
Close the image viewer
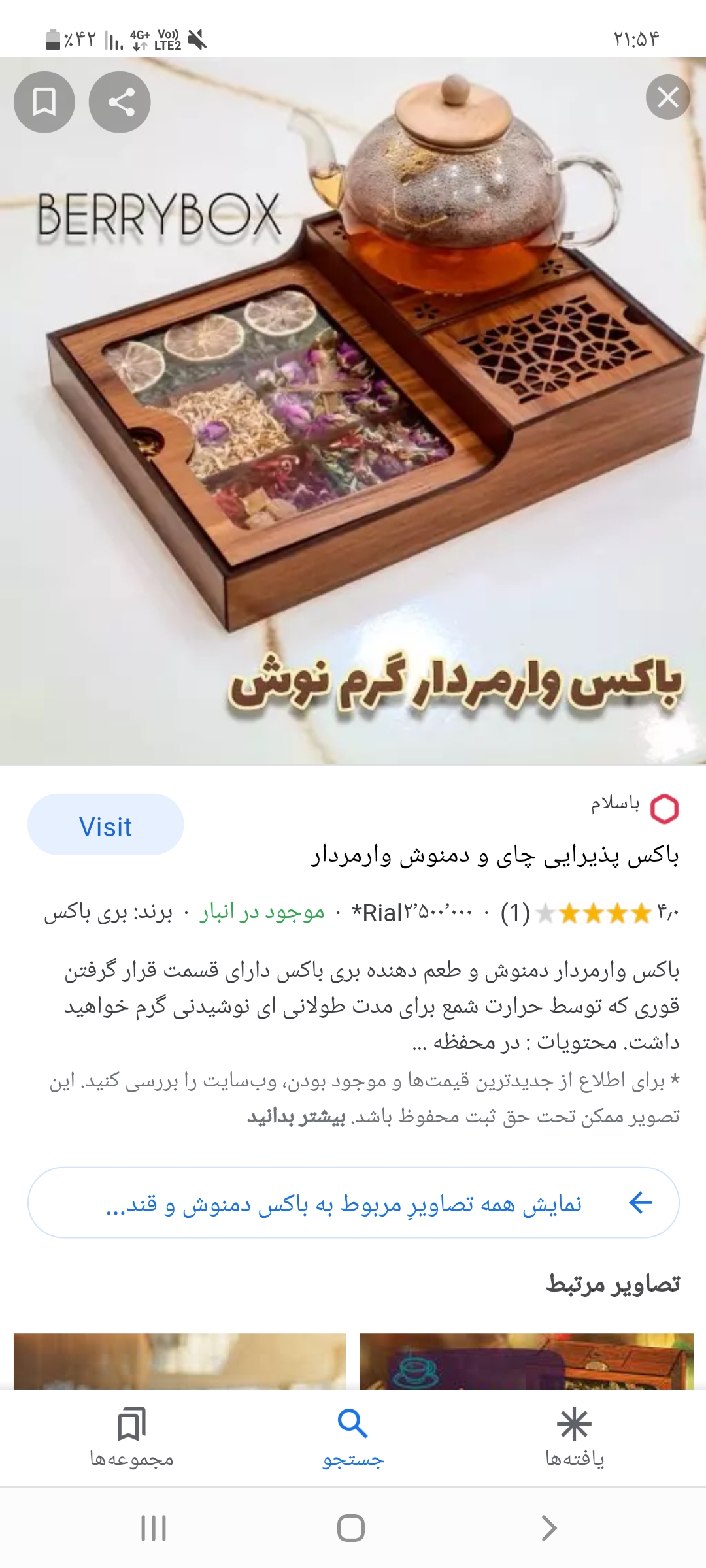[x=667, y=97]
